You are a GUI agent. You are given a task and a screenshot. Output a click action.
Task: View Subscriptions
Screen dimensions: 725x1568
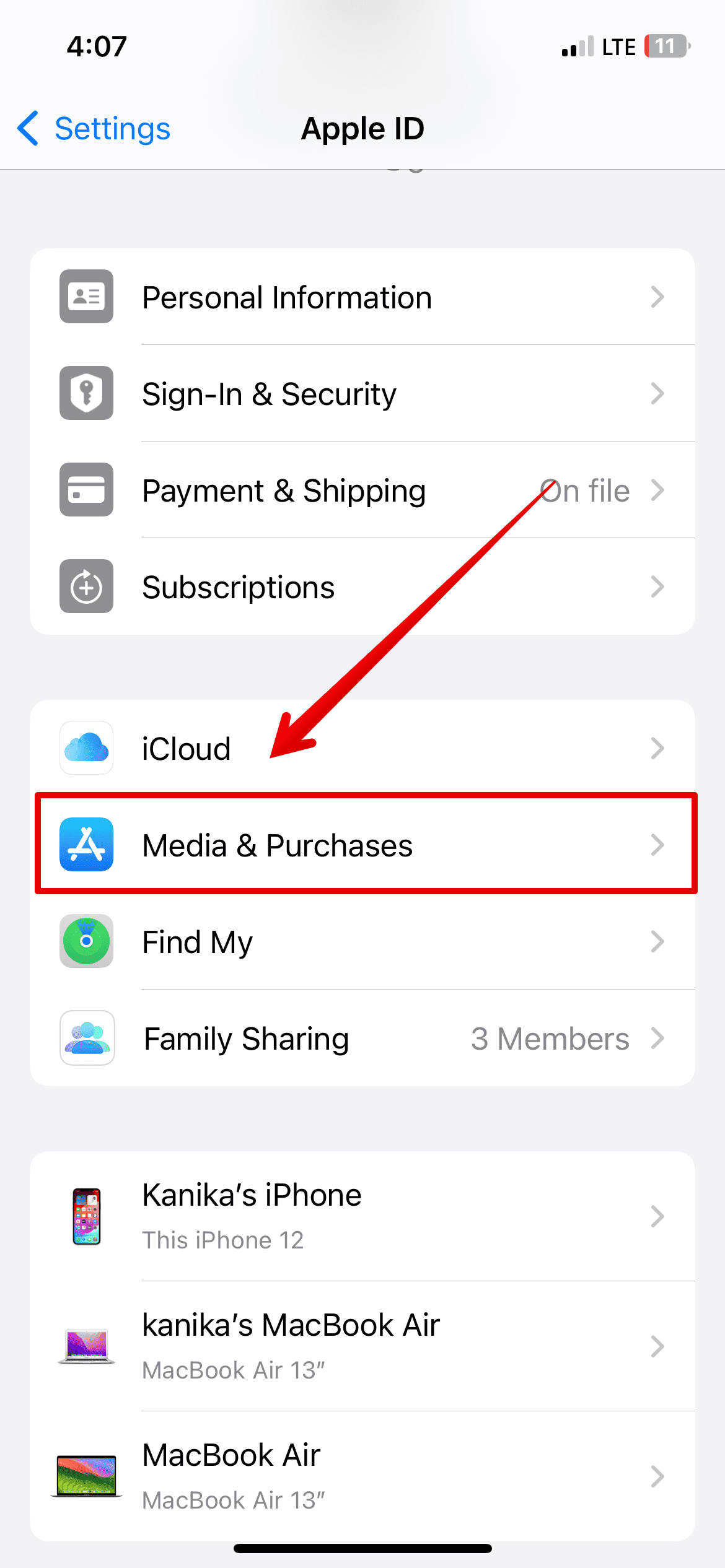click(362, 587)
